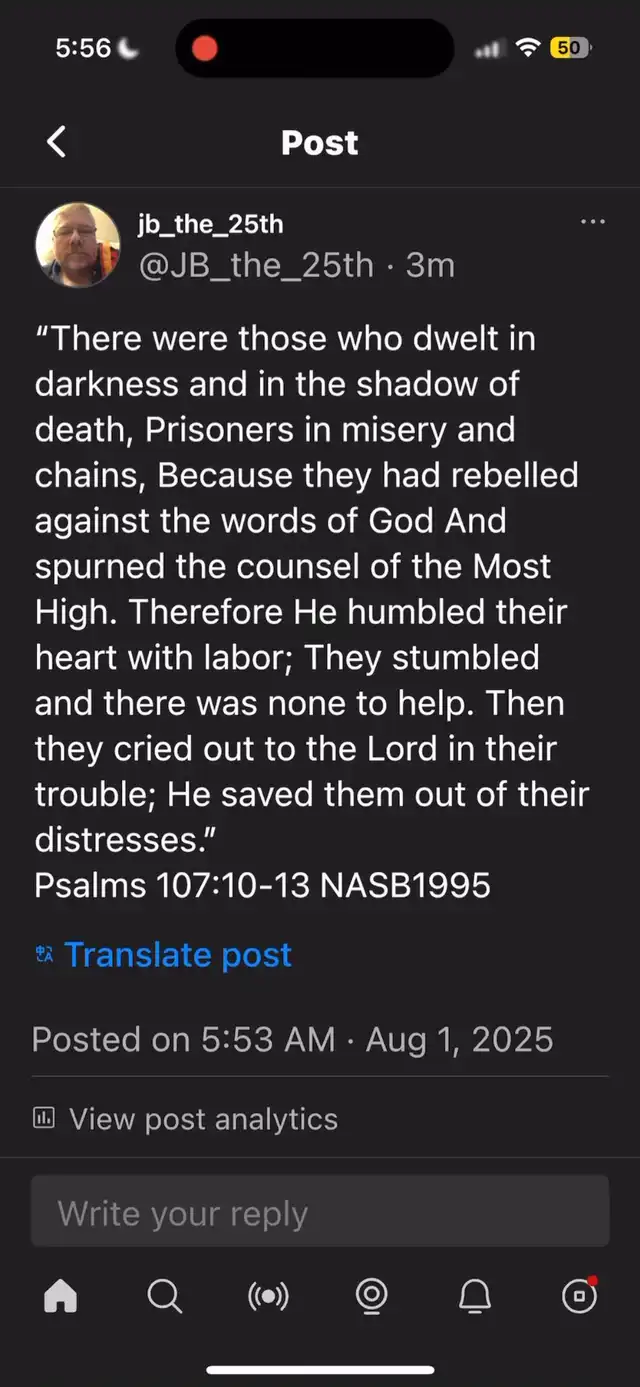
Task: Open the post's overflow menu
Action: click(593, 222)
